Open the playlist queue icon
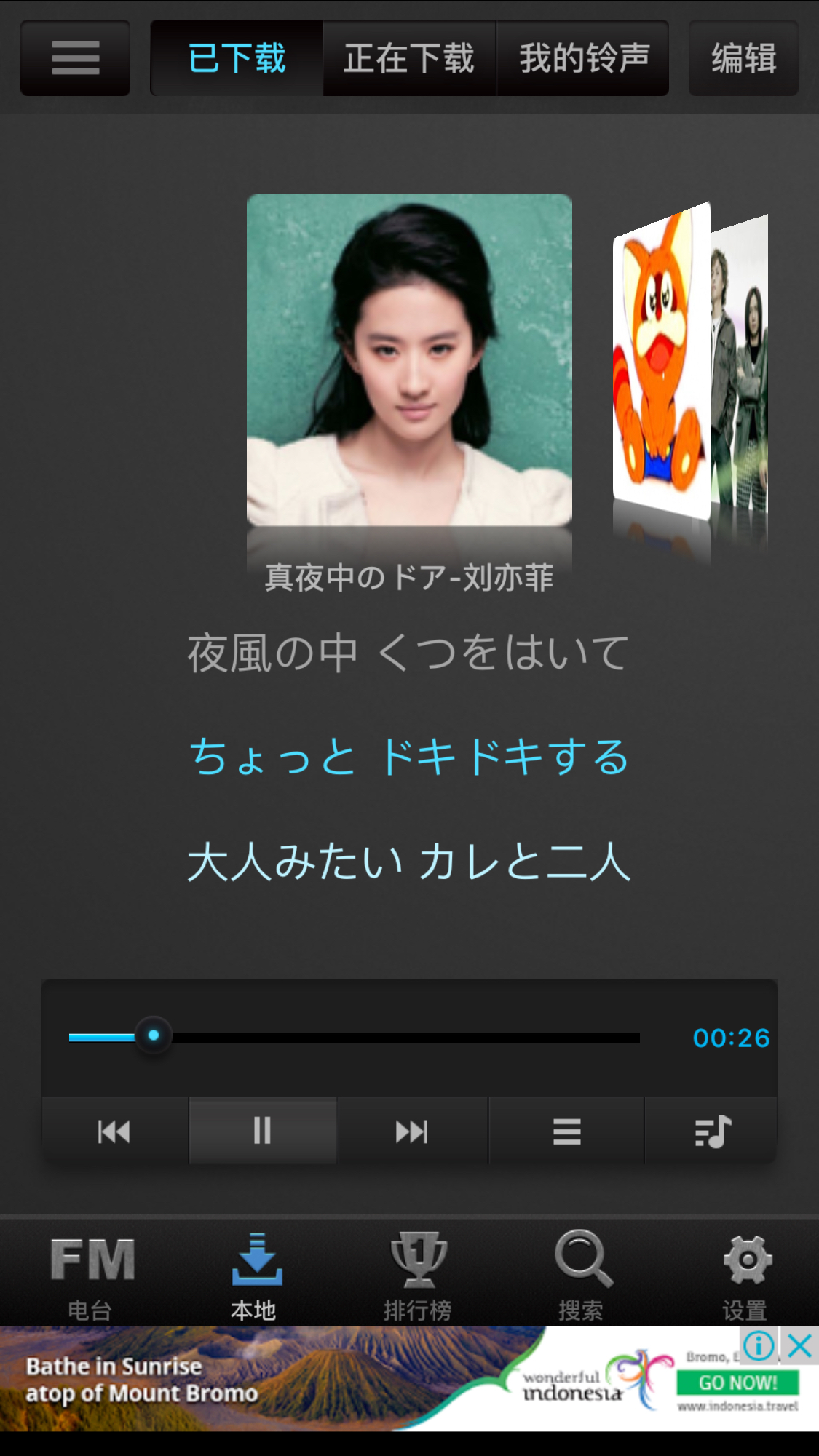The width and height of the screenshot is (819, 1456). (566, 1131)
